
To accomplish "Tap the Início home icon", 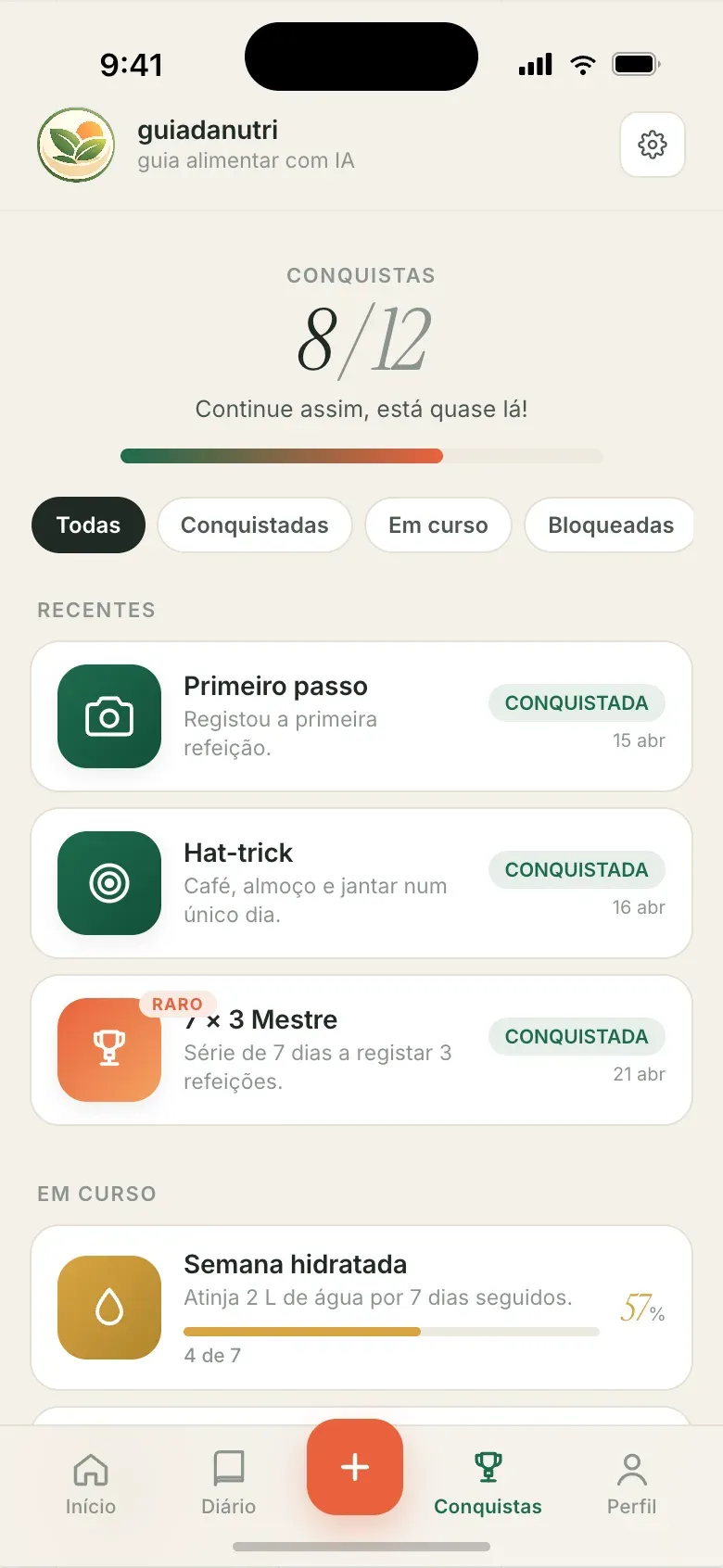I will click(91, 1469).
